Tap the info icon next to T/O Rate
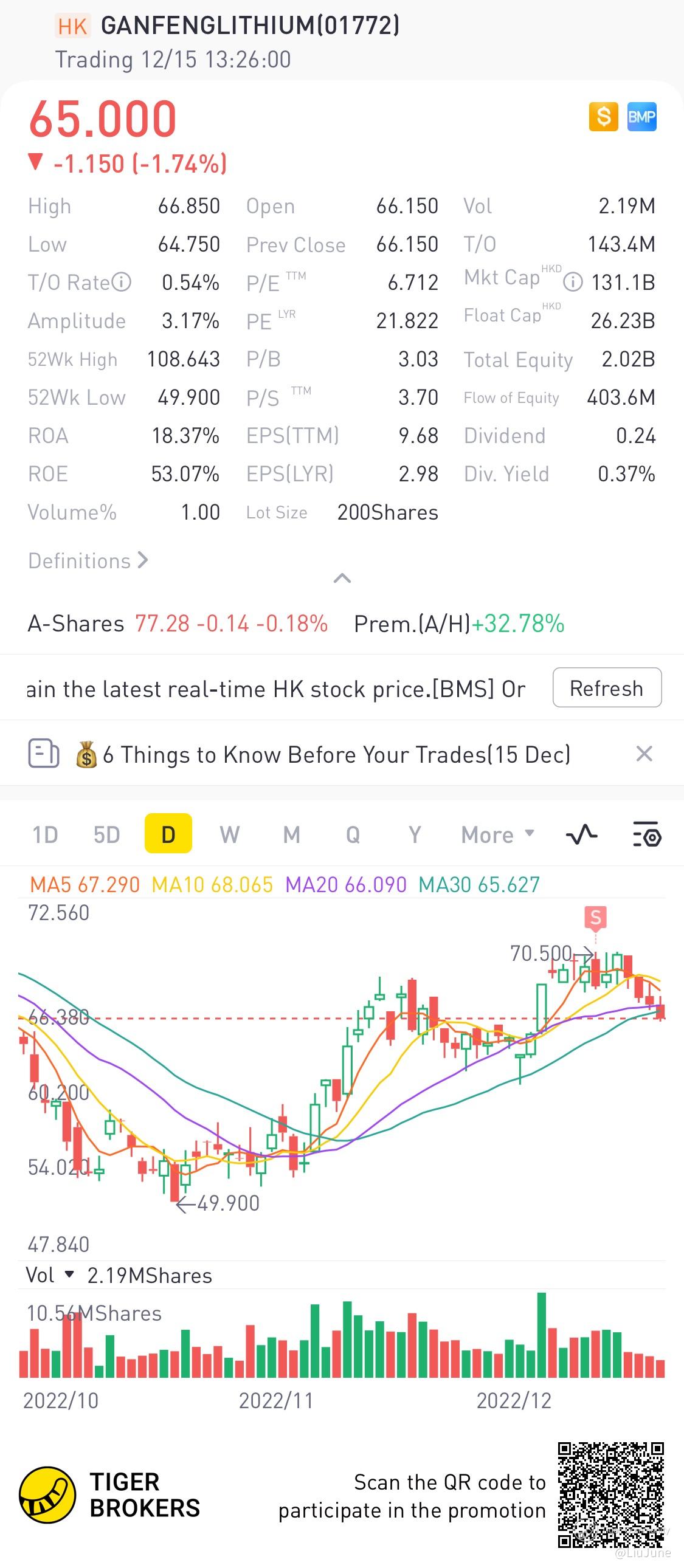 [x=122, y=283]
